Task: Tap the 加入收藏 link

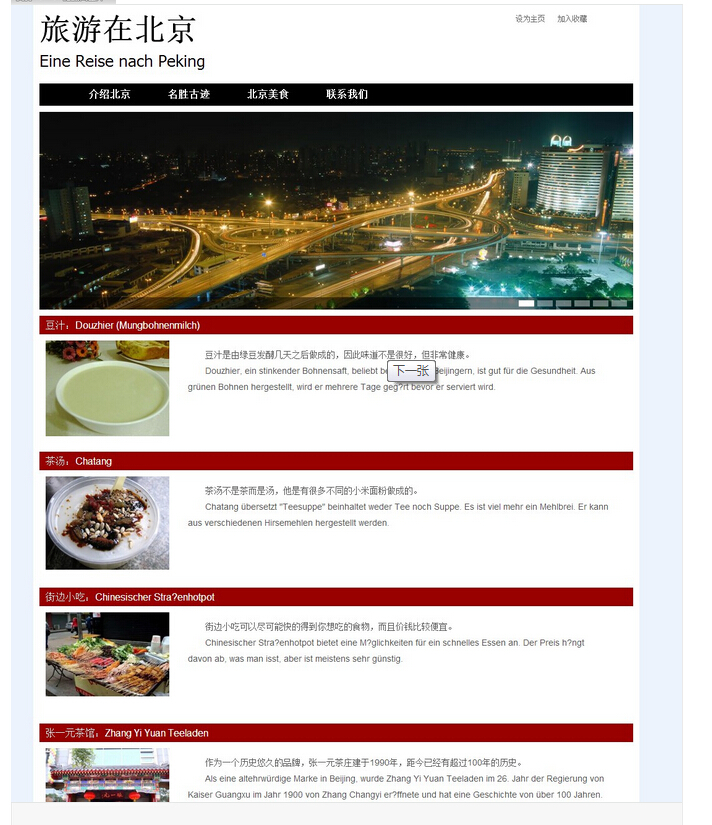Action: pyautogui.click(x=572, y=19)
